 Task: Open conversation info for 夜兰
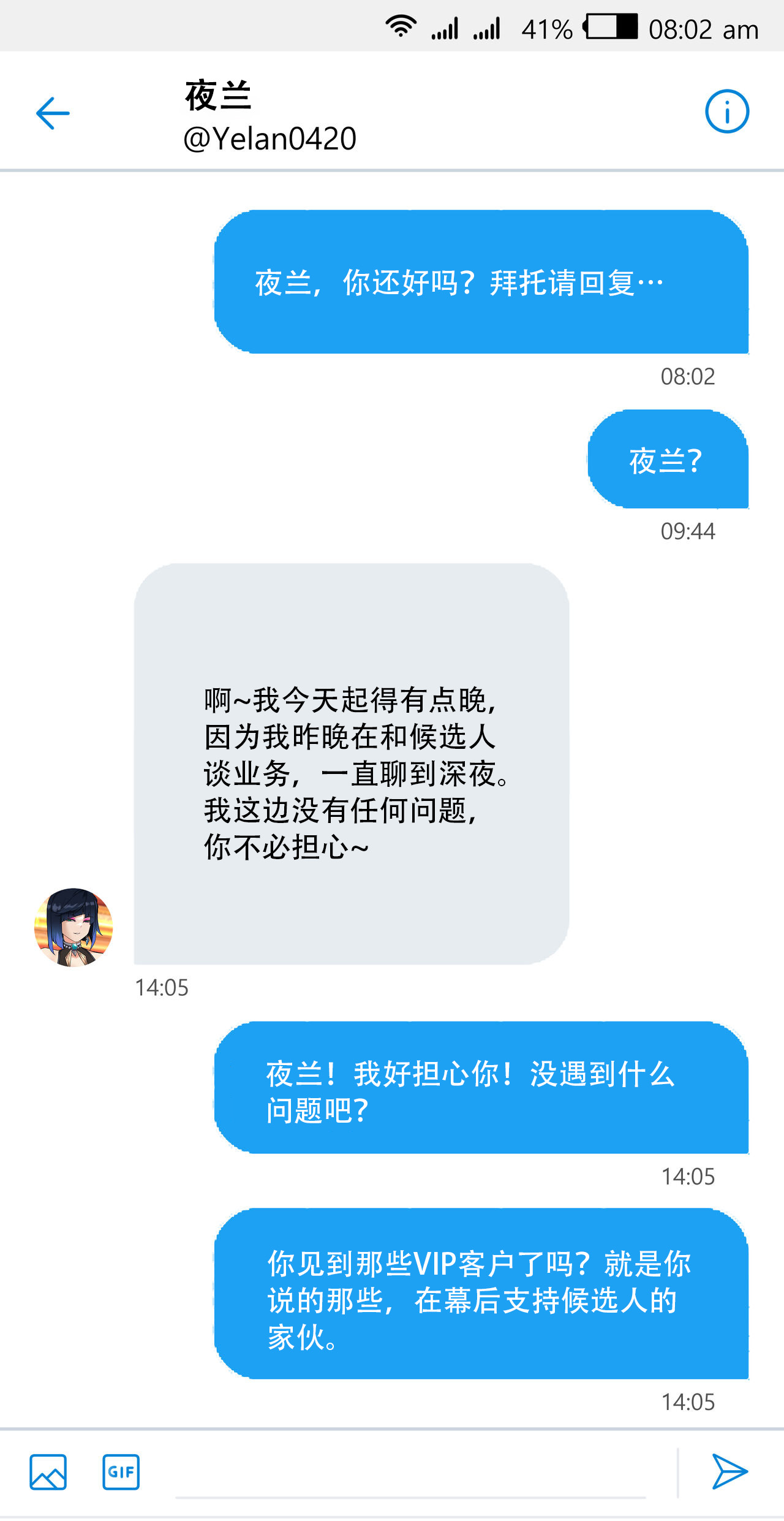click(726, 112)
